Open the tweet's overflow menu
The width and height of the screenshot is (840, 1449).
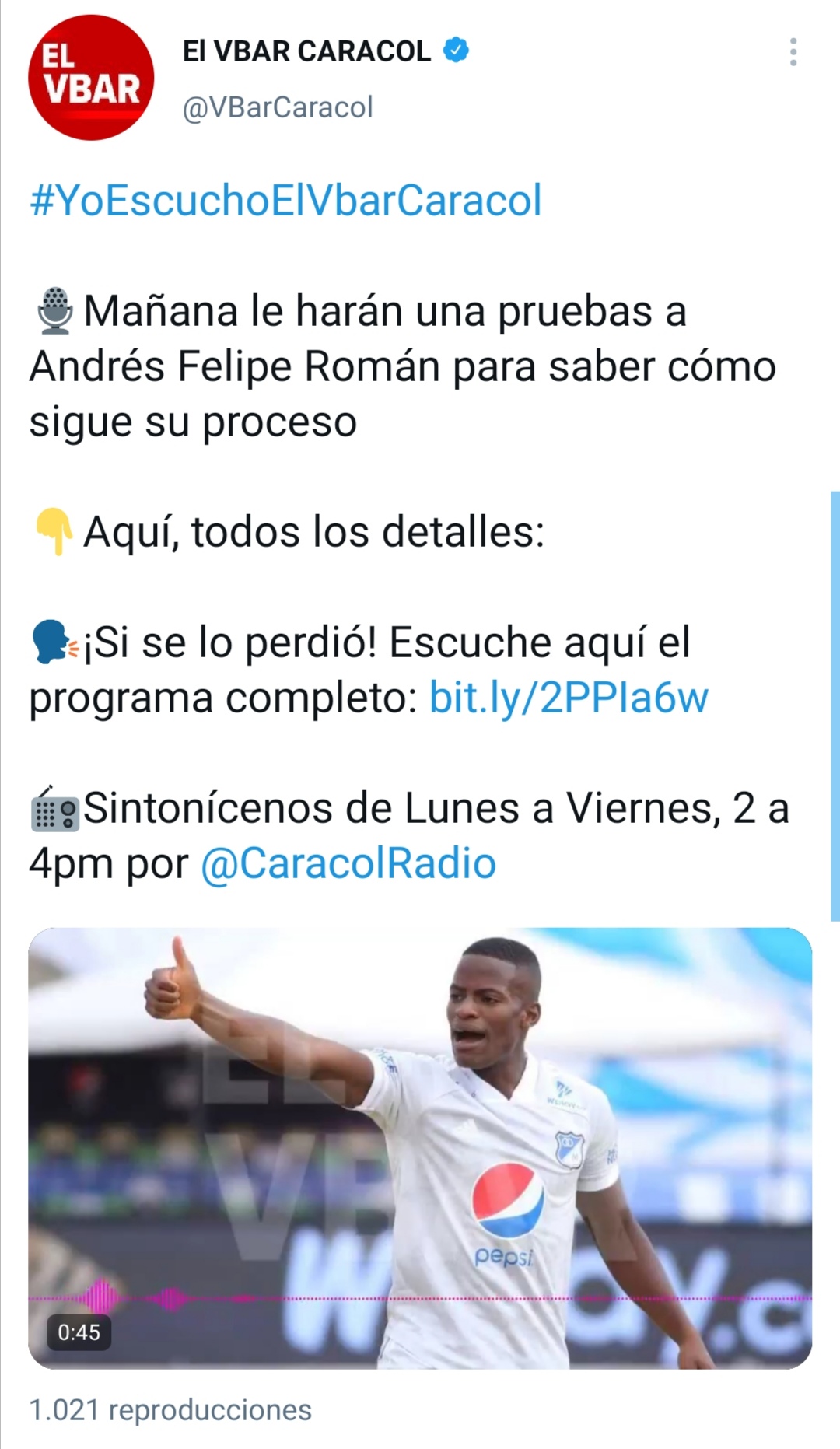pos(793,52)
